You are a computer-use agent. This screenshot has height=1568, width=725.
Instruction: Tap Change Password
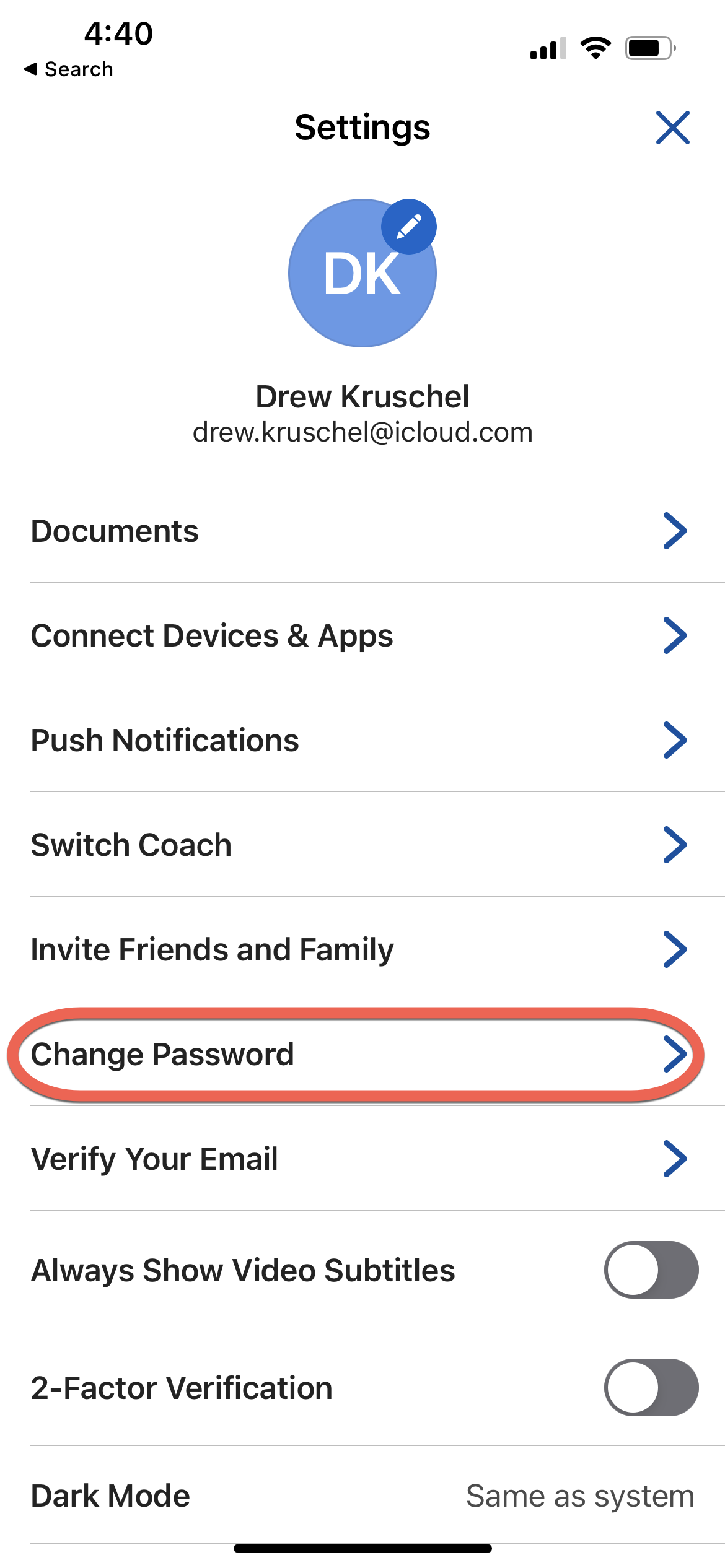click(x=362, y=1054)
